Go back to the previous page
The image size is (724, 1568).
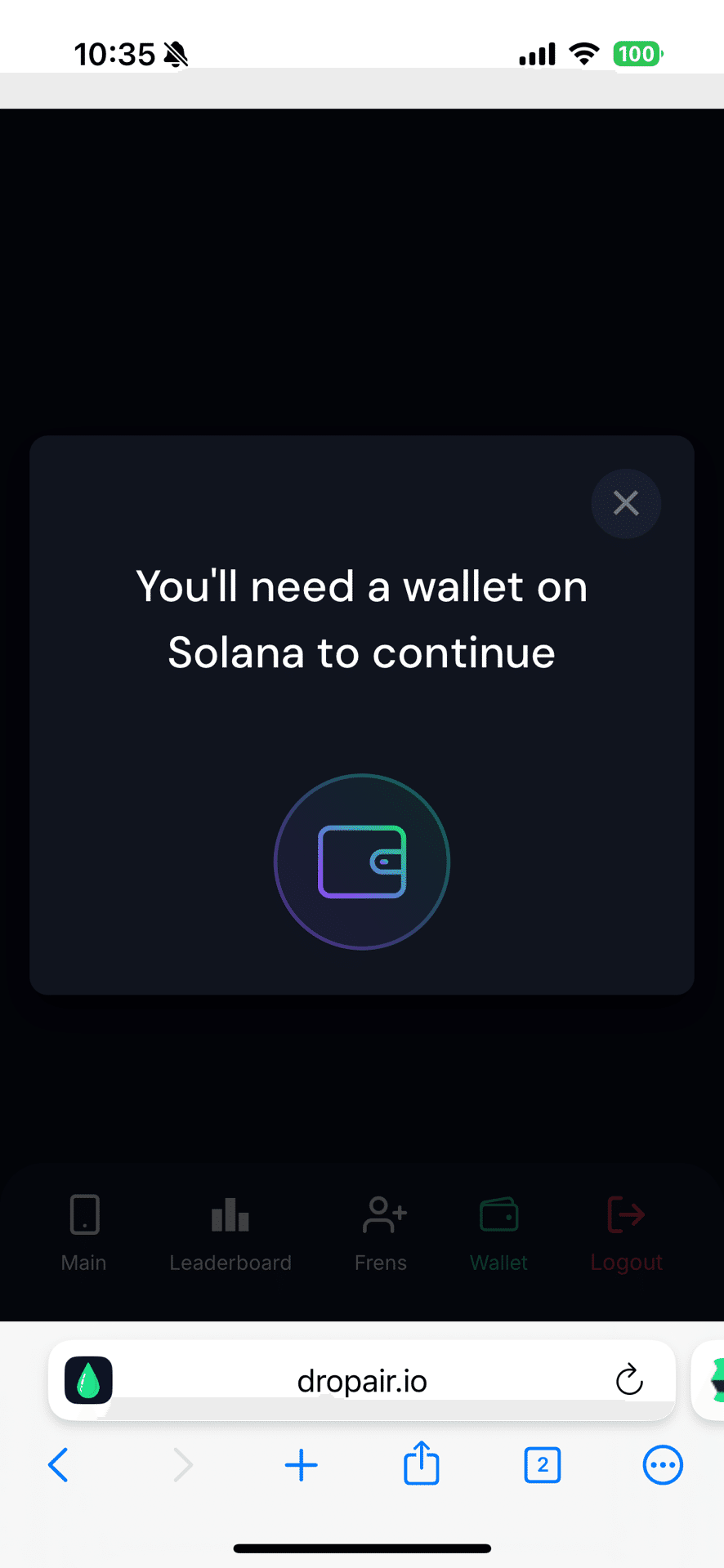[59, 1465]
